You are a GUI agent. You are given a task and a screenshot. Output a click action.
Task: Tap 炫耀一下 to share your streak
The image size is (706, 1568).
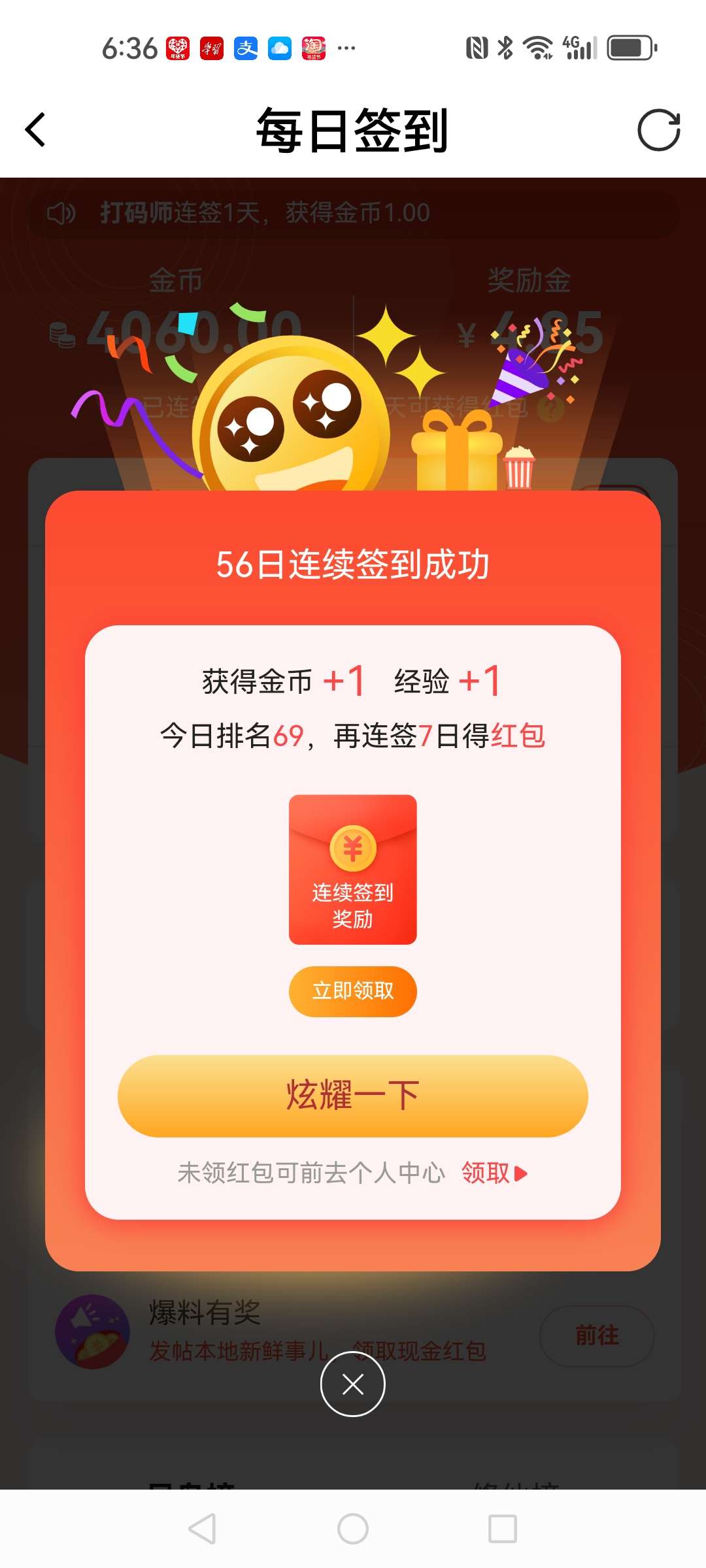pyautogui.click(x=352, y=1092)
